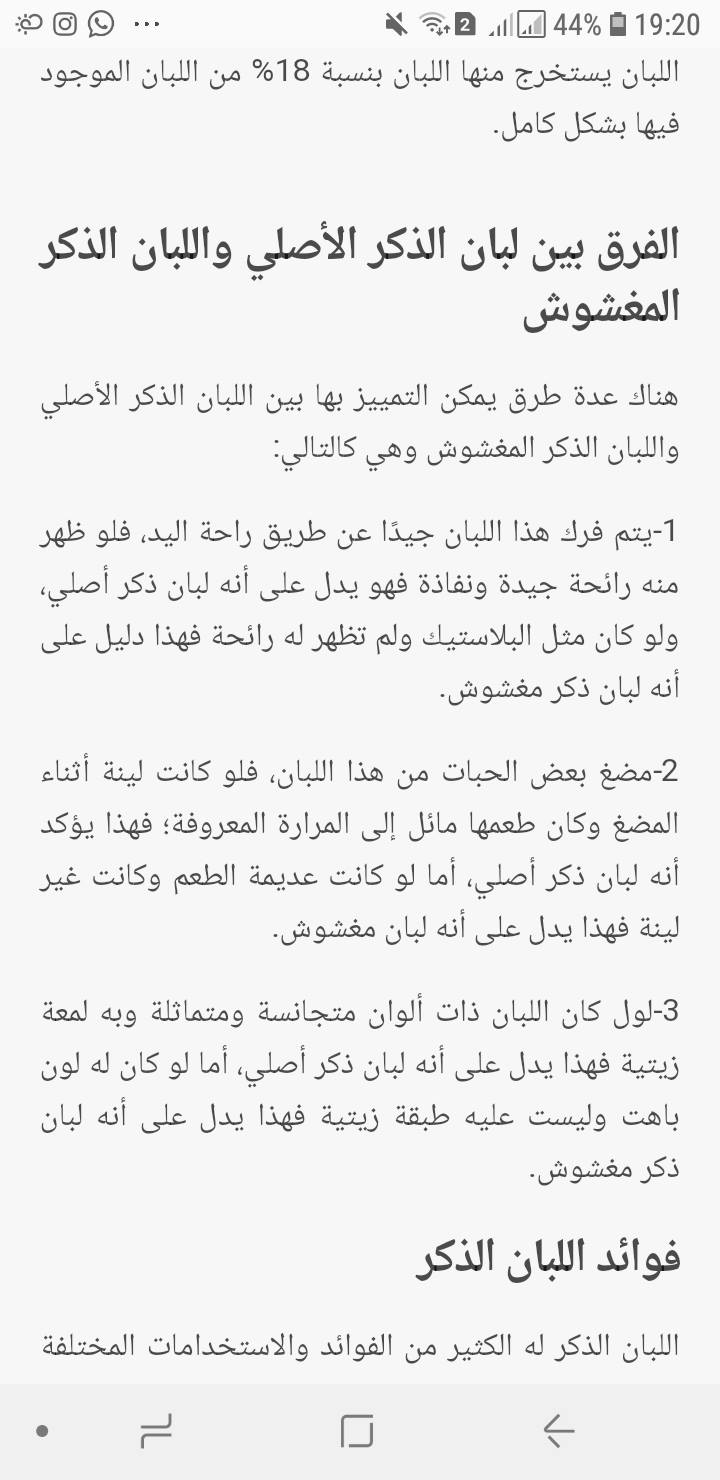This screenshot has height=1480, width=720.
Task: Open the recent apps overview
Action: click(156, 1431)
